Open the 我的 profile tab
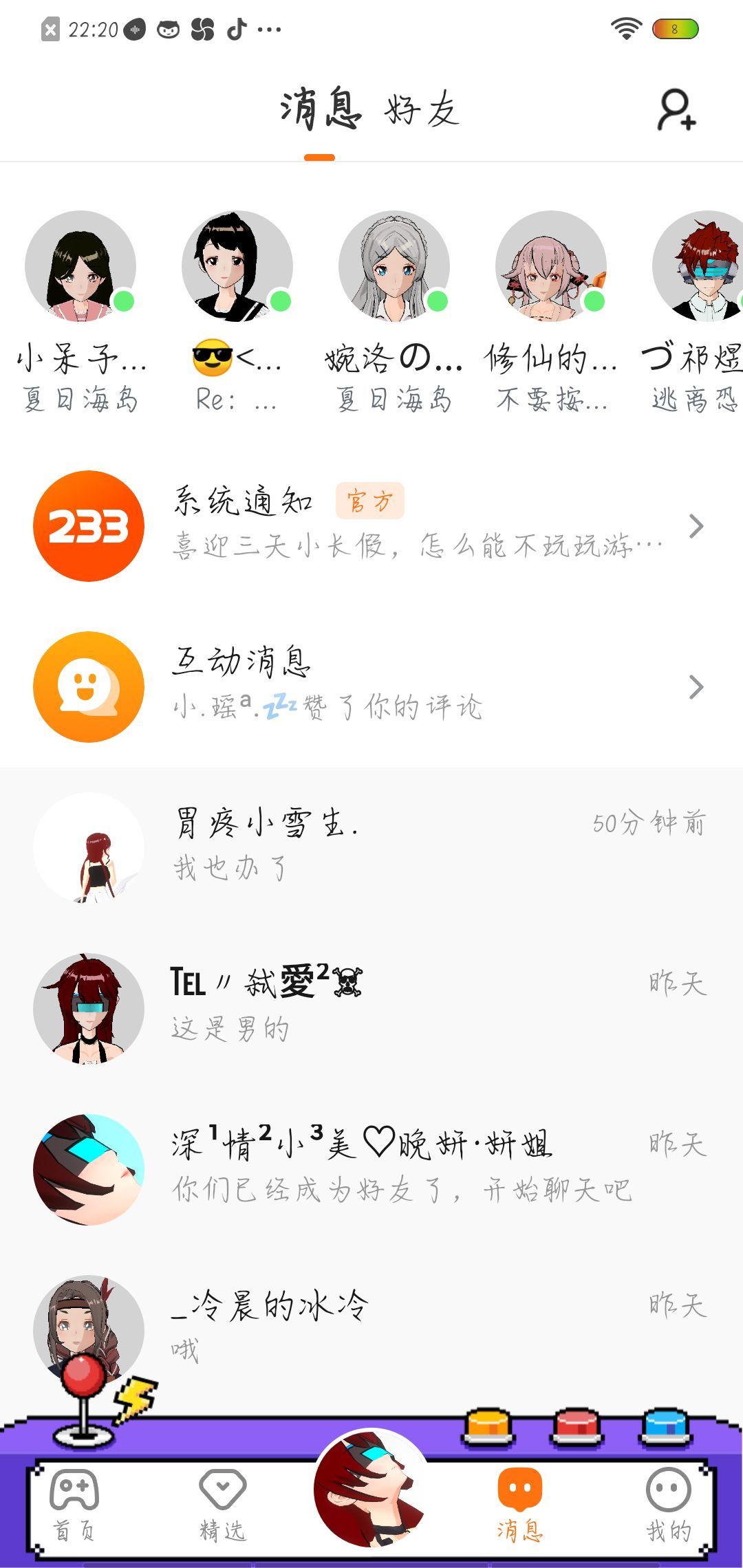 coord(669,1506)
